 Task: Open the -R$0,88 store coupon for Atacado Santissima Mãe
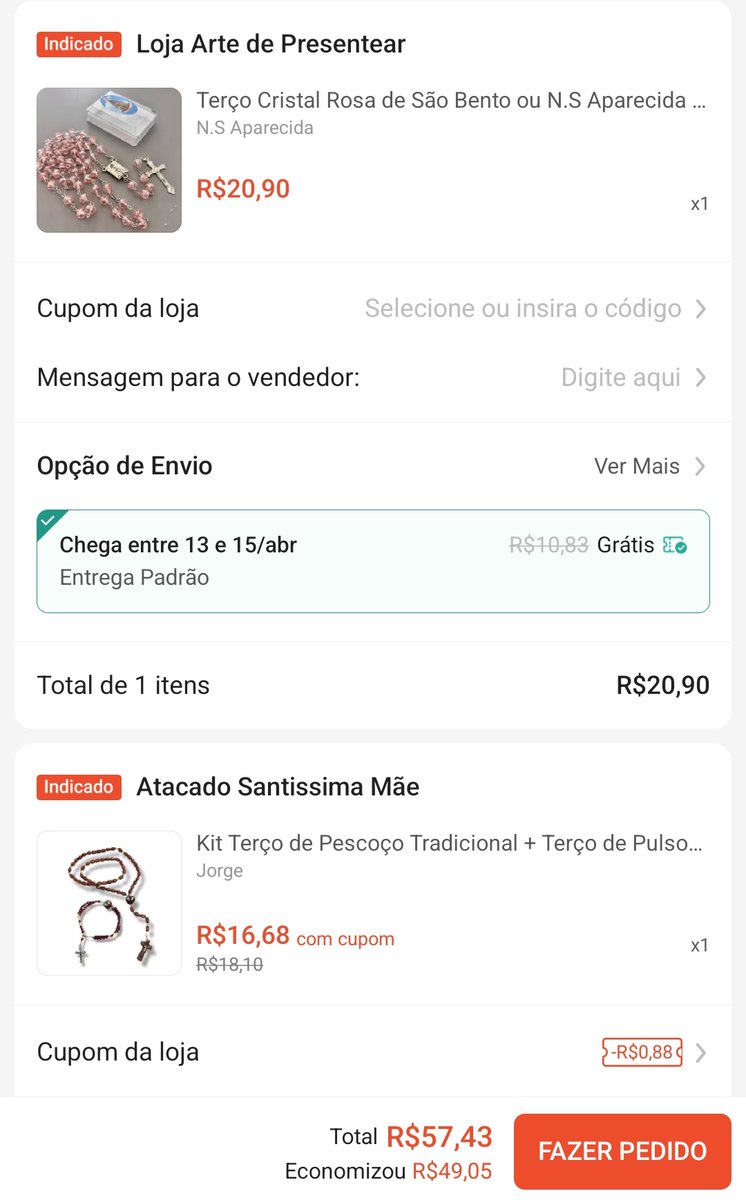(x=643, y=1052)
